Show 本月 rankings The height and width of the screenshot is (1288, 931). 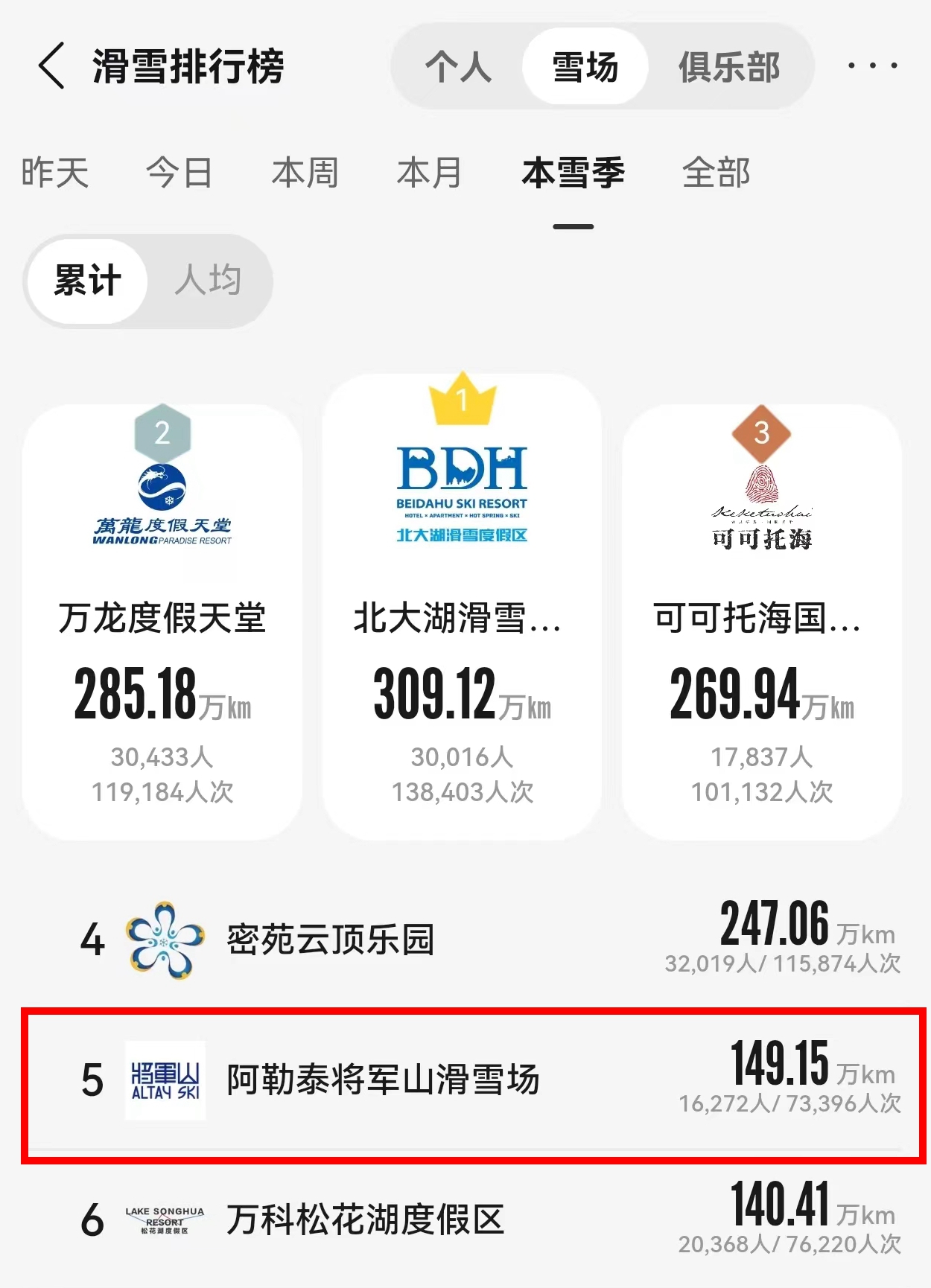(429, 173)
